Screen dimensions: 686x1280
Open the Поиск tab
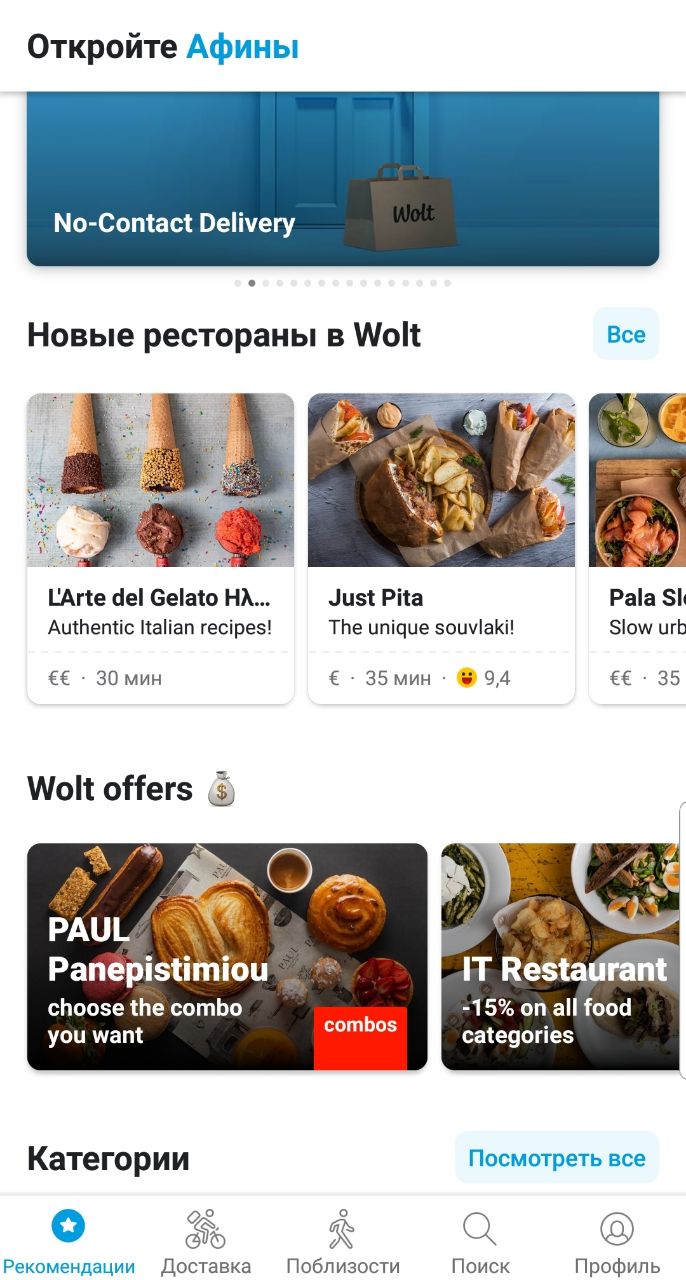[x=480, y=1240]
